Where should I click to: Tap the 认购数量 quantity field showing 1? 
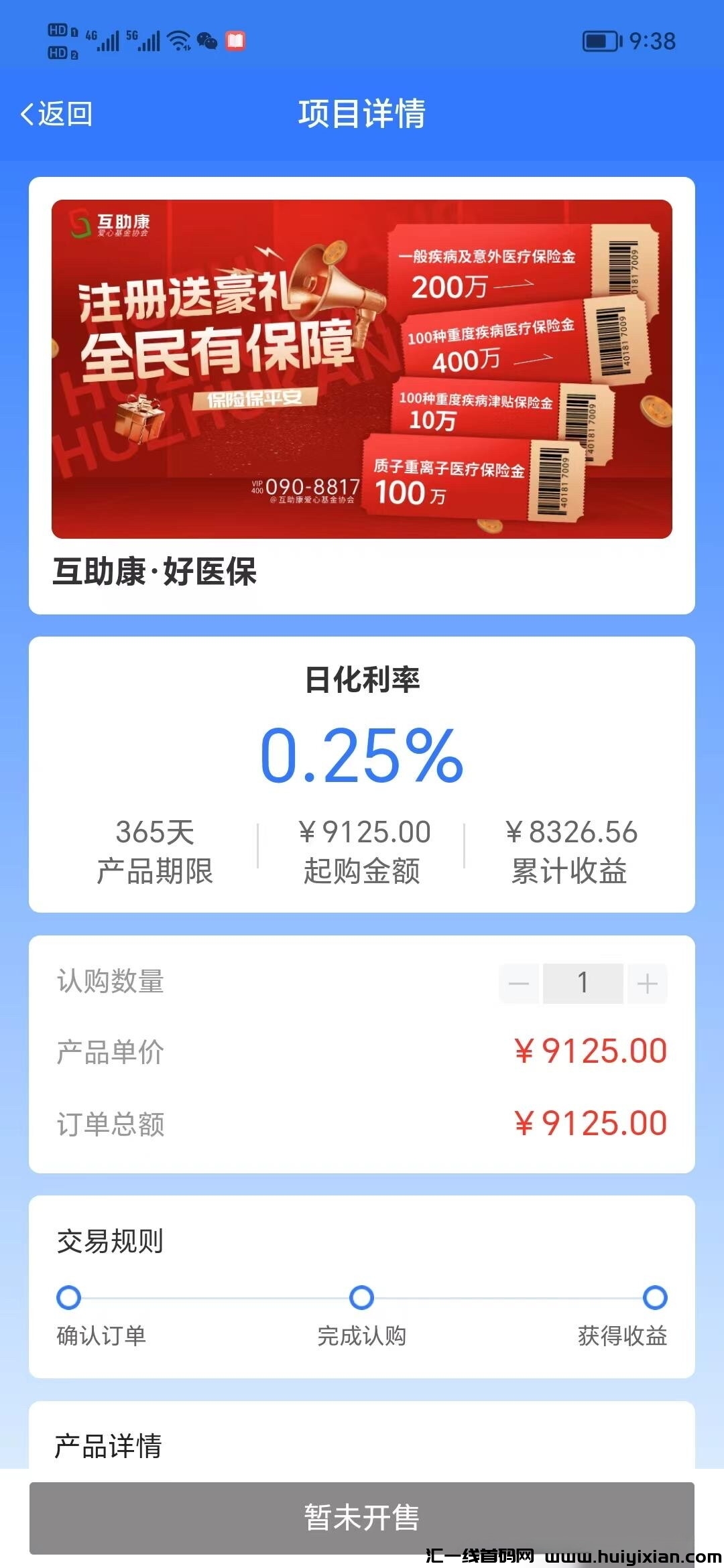(583, 984)
